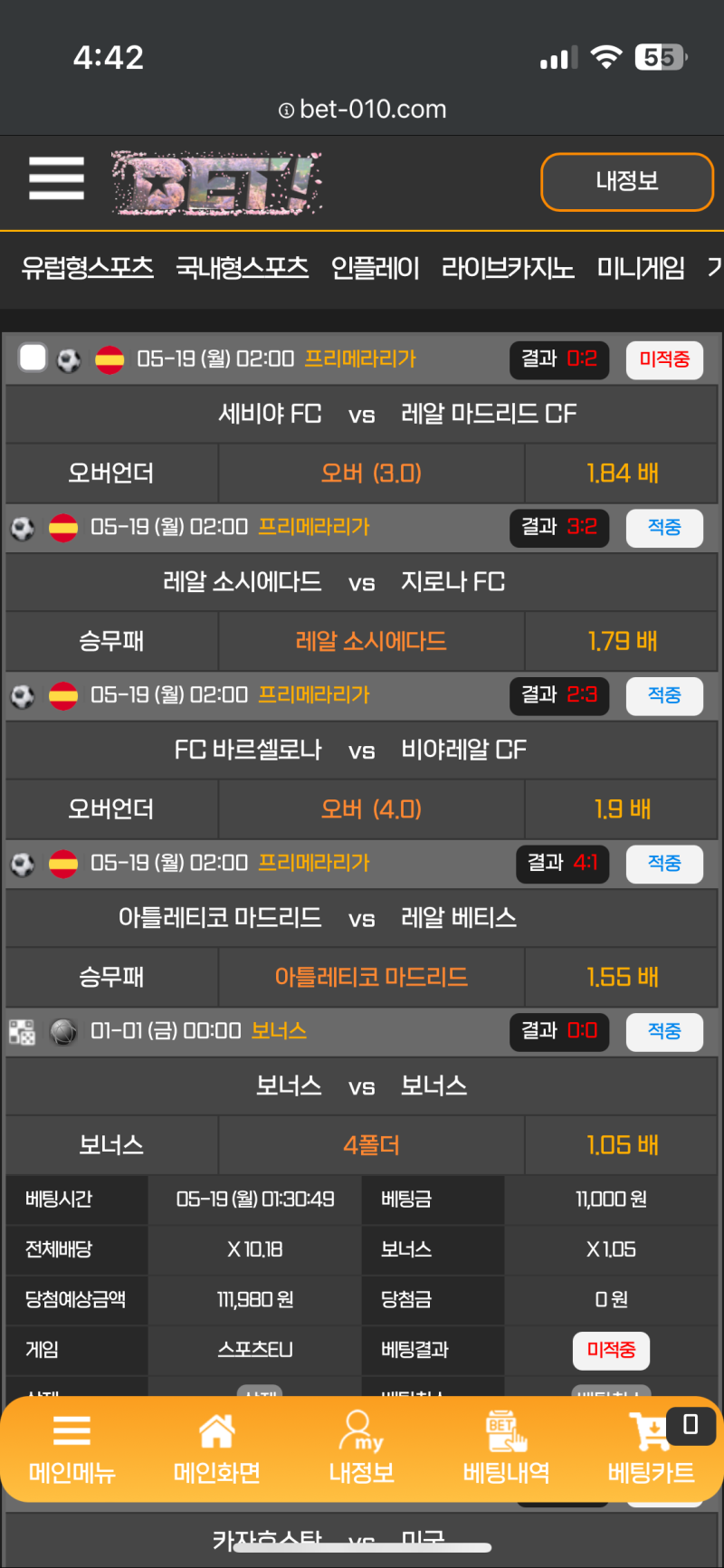Open 메인메뉴 in the bottom bar
Viewport: 724px width, 1568px height.
[x=72, y=1449]
